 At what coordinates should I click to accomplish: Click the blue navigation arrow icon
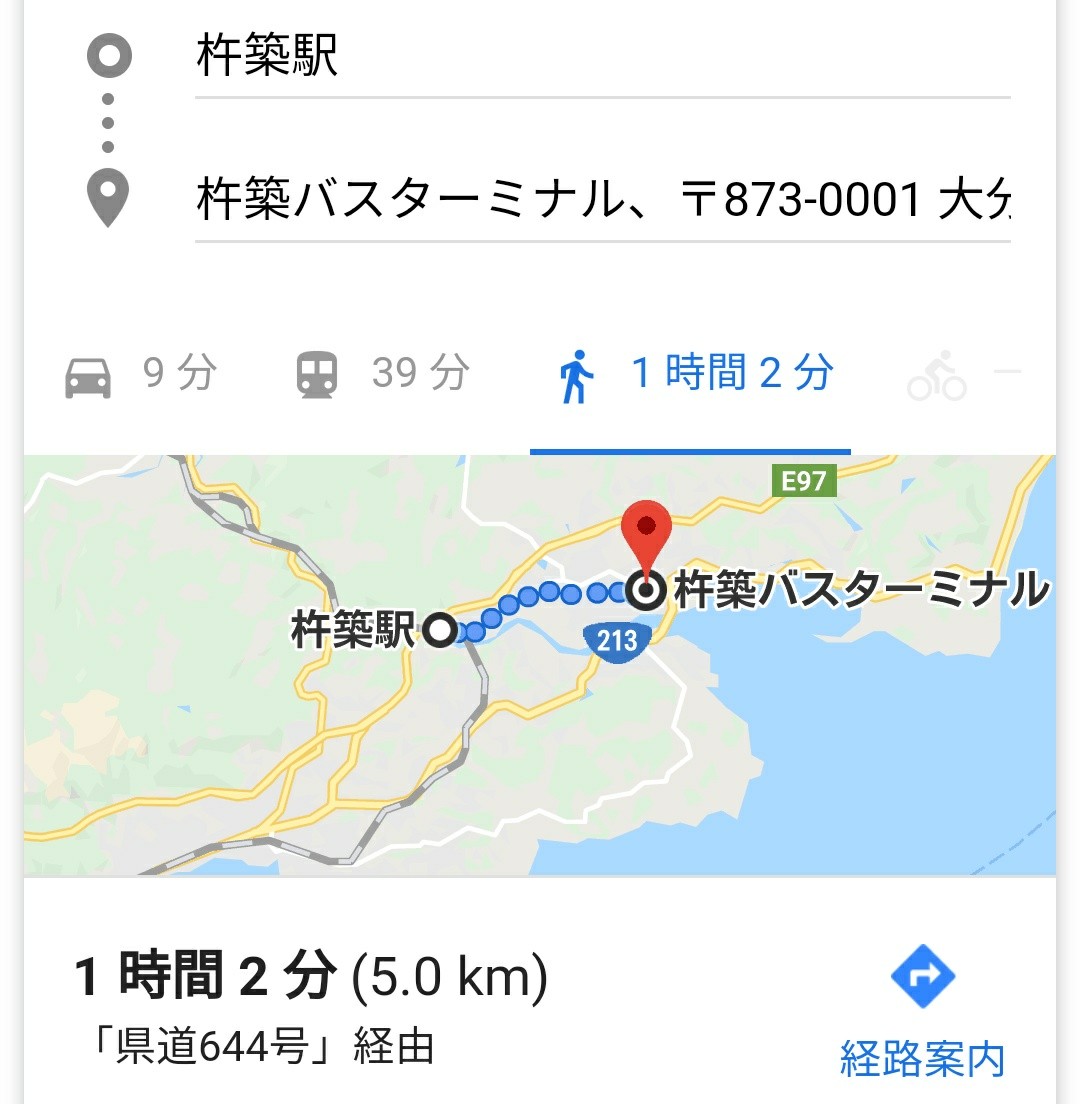point(922,977)
